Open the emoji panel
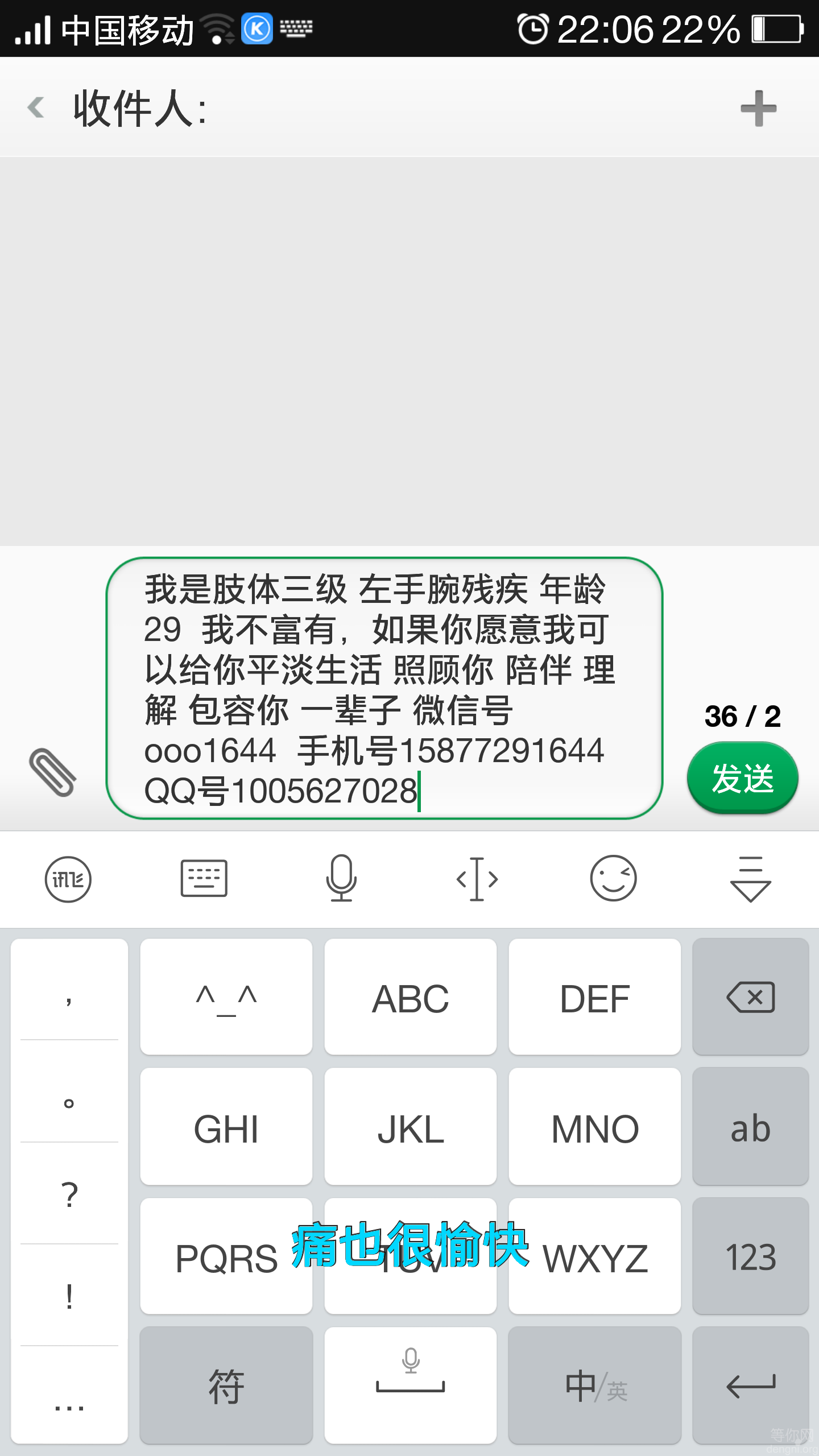Viewport: 819px width, 1456px height. coord(613,879)
